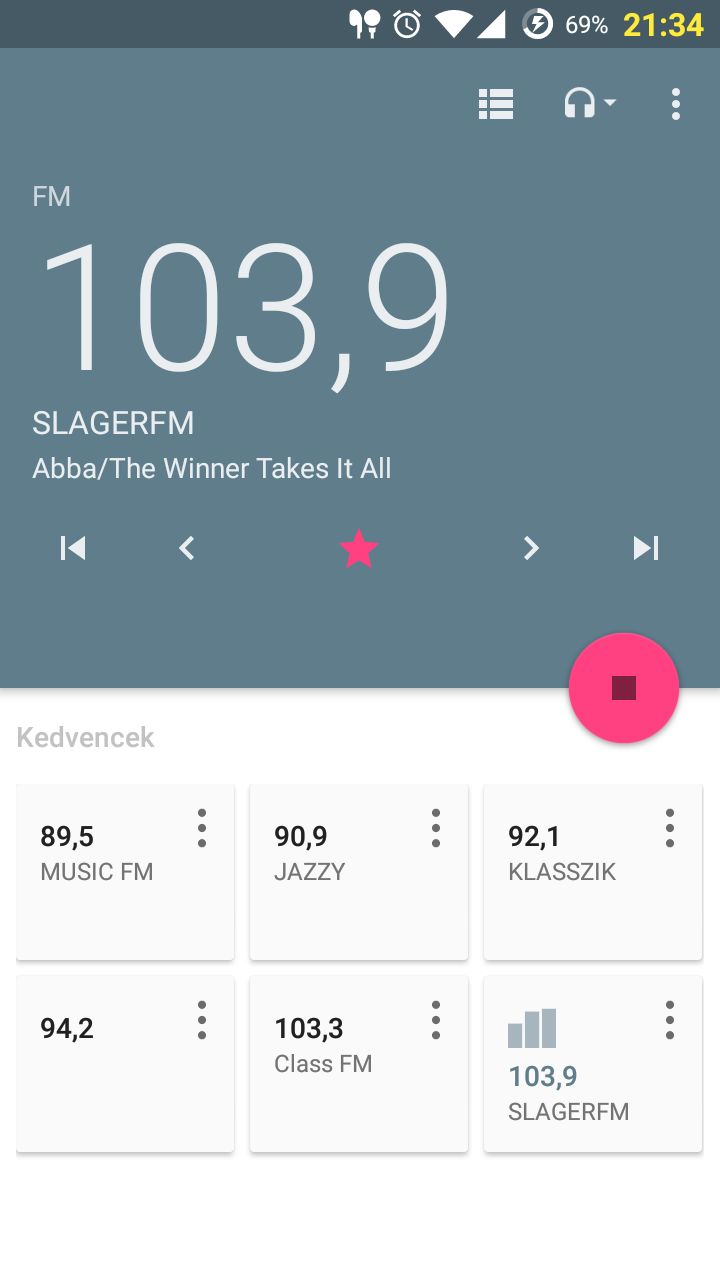Stop the radio playback
The image size is (720, 1280).
(x=624, y=688)
